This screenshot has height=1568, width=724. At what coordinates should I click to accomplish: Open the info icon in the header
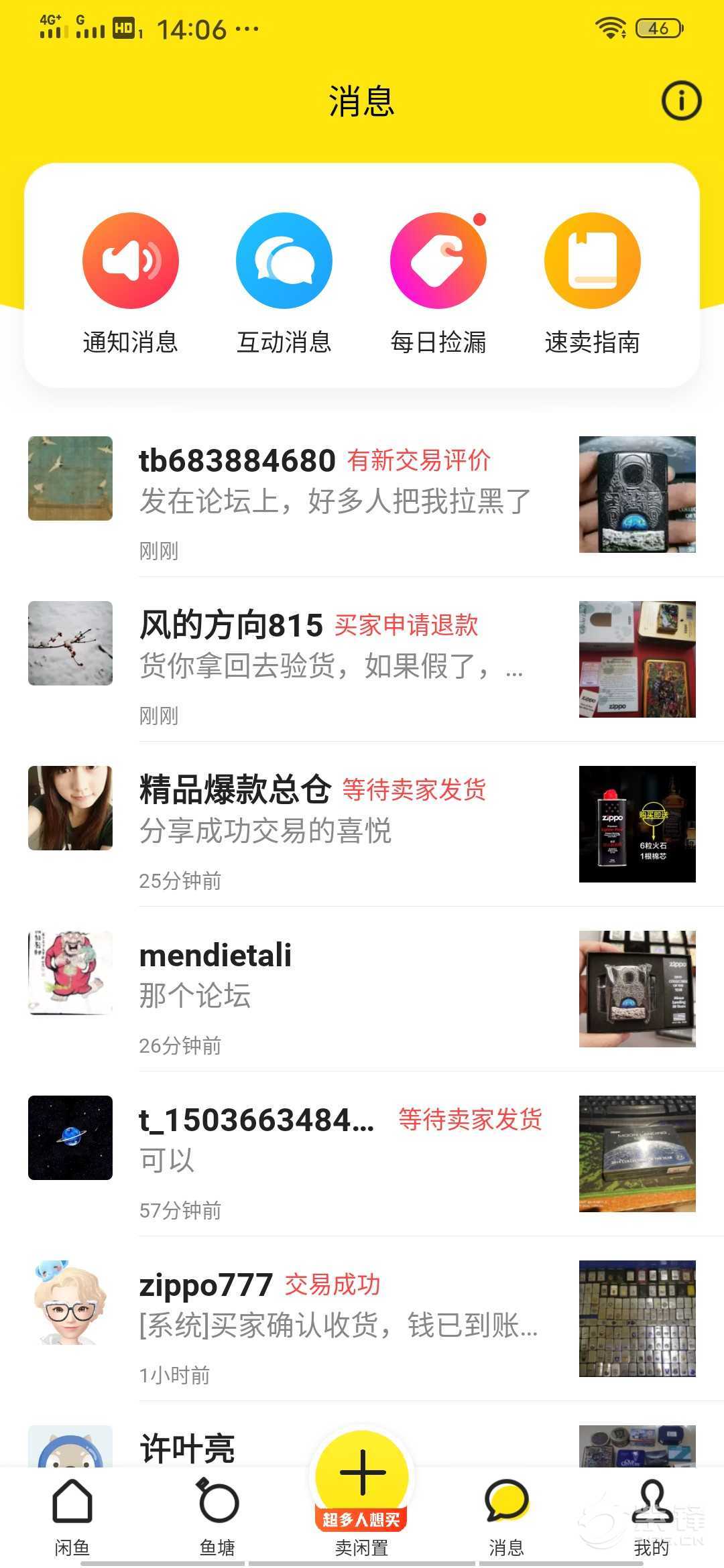tap(681, 101)
